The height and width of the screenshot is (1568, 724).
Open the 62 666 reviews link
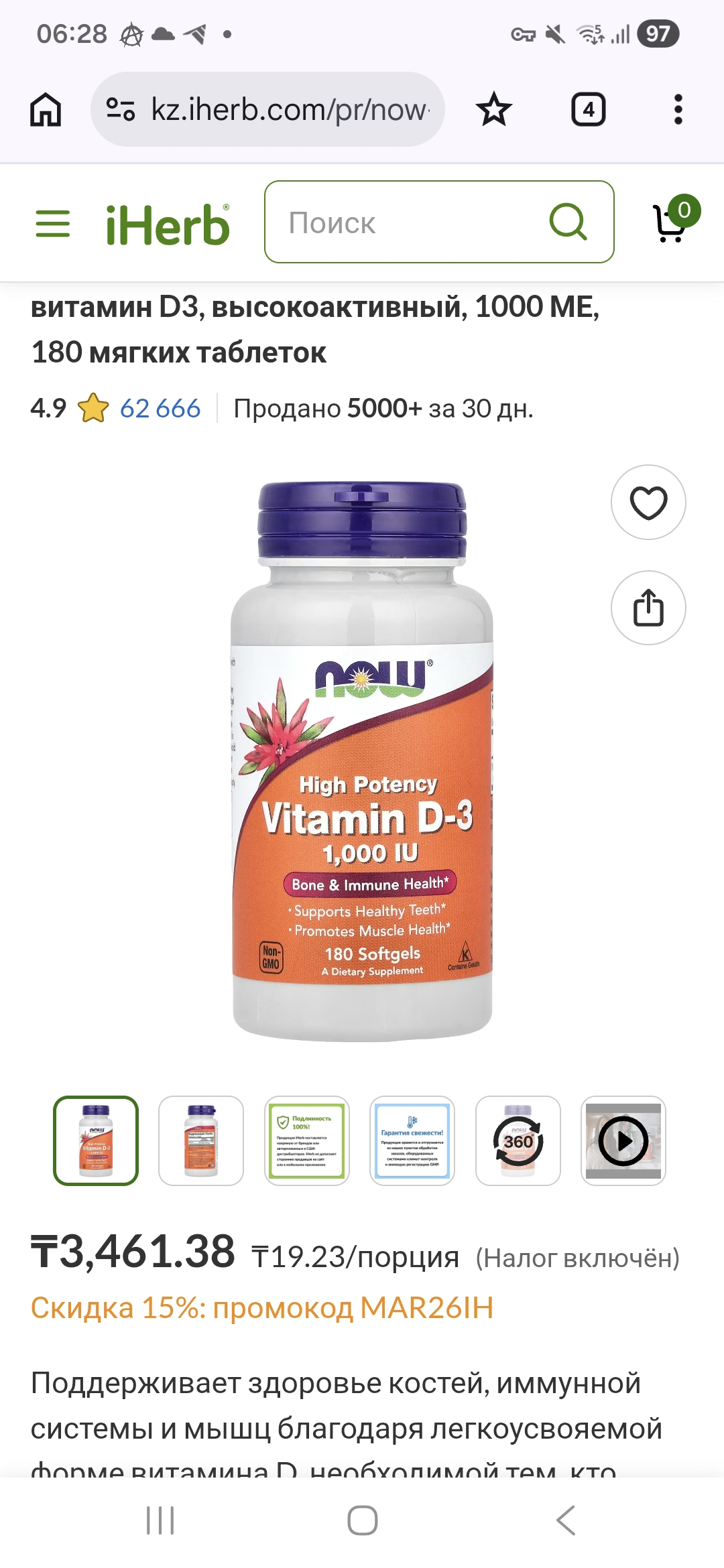point(160,408)
